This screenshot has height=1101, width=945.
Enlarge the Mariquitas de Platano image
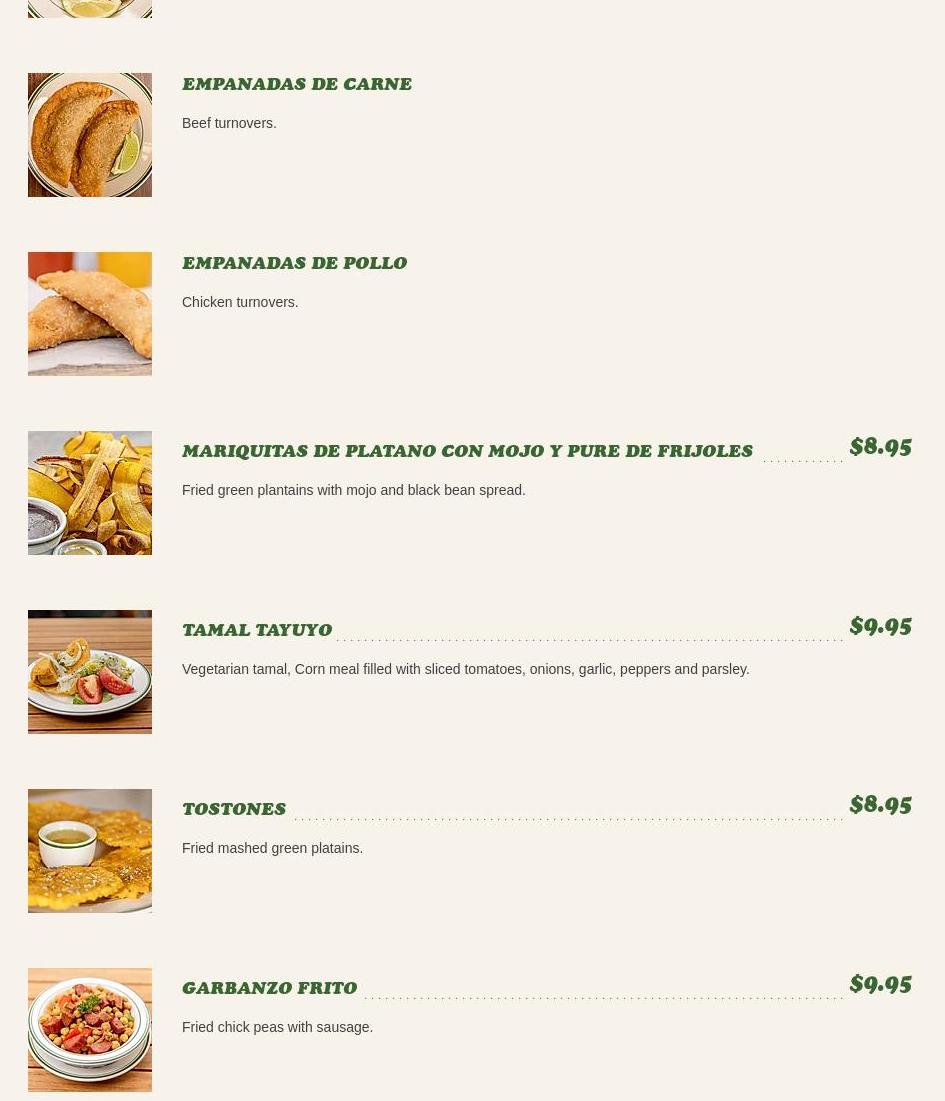(90, 493)
